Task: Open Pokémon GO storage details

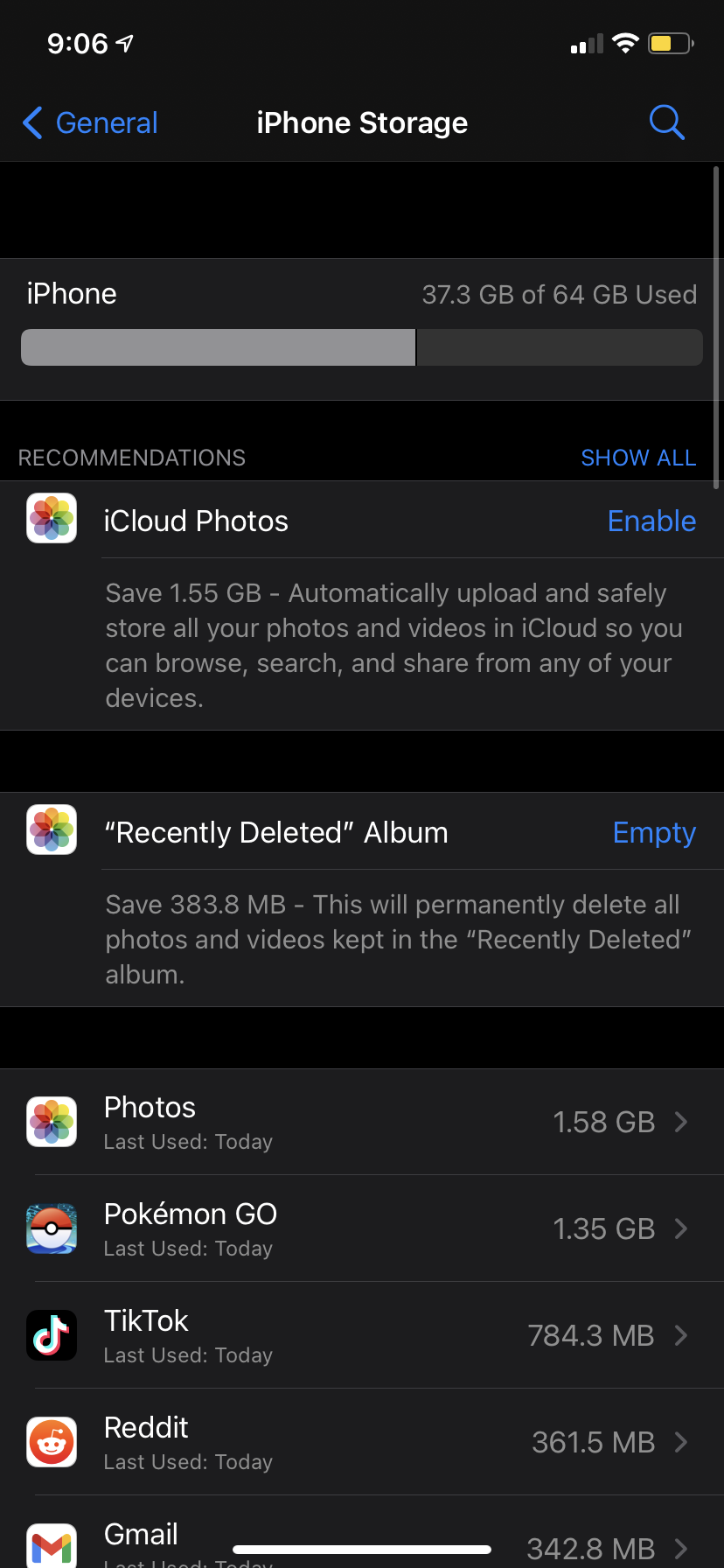Action: pos(362,1228)
